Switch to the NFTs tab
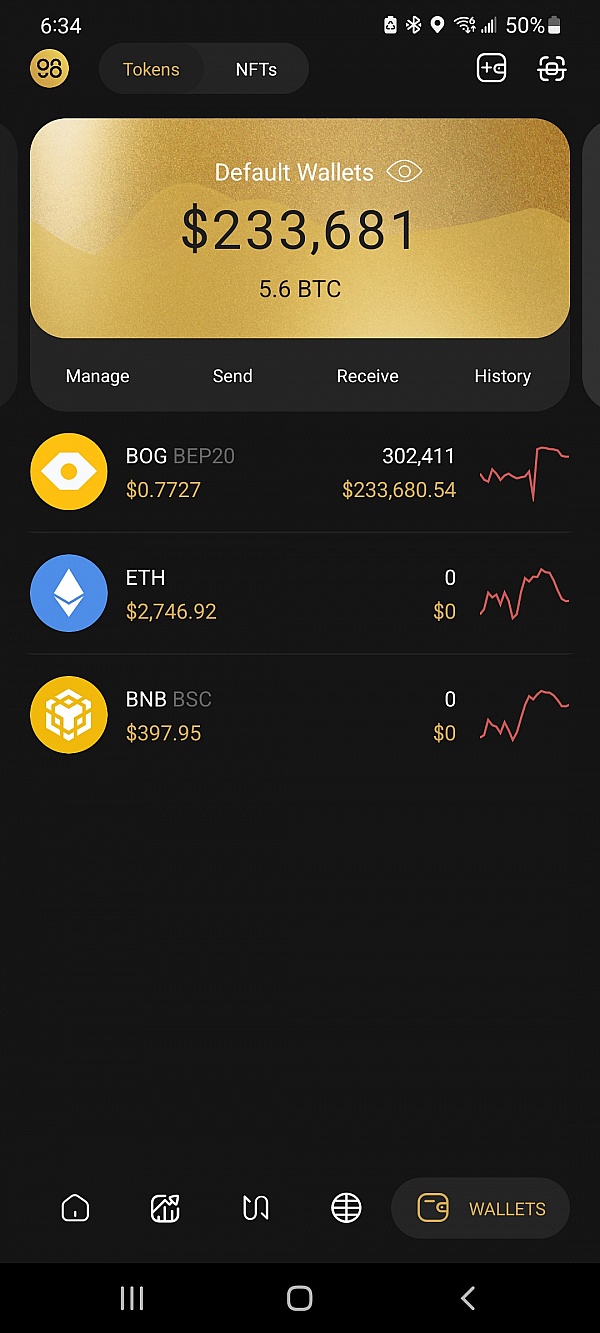Screen dimensions: 600x1333 pos(256,69)
